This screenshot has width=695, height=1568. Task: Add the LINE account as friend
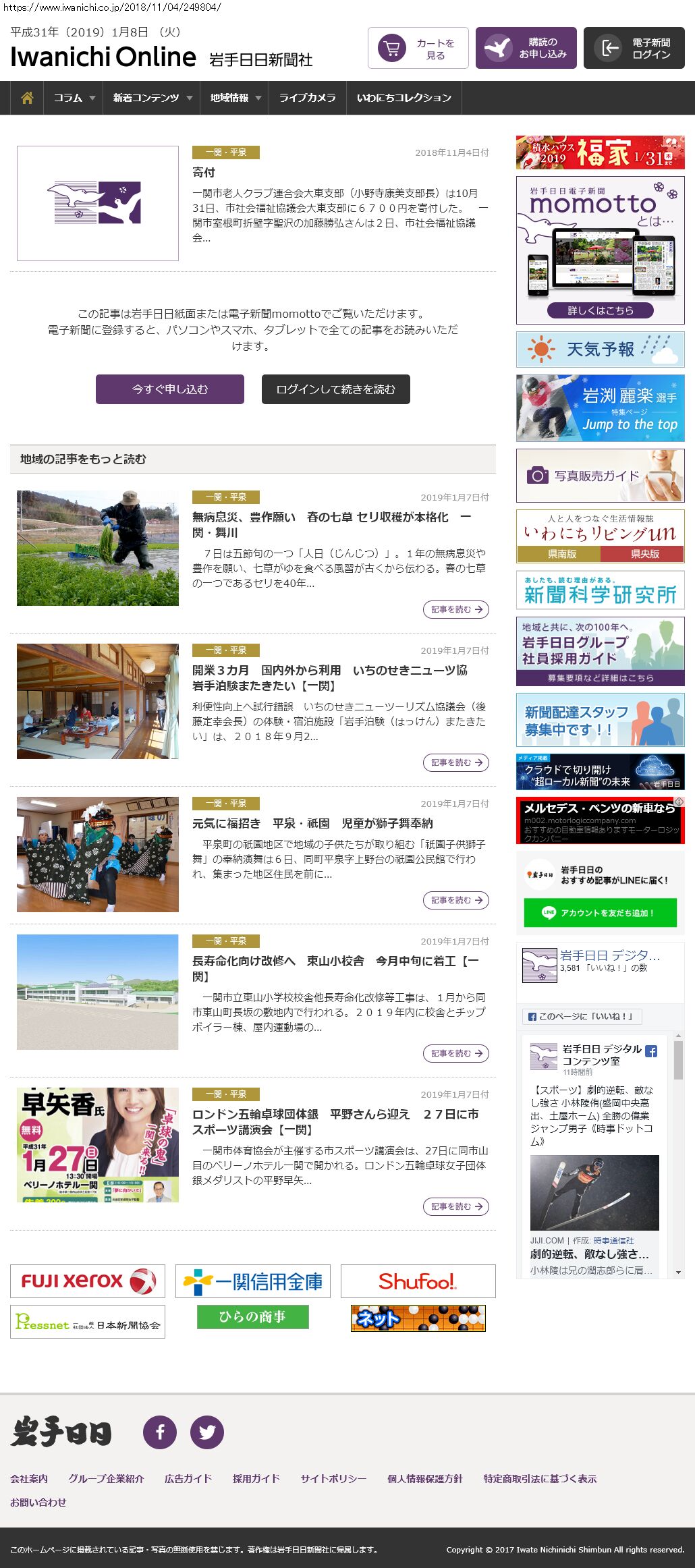[600, 913]
